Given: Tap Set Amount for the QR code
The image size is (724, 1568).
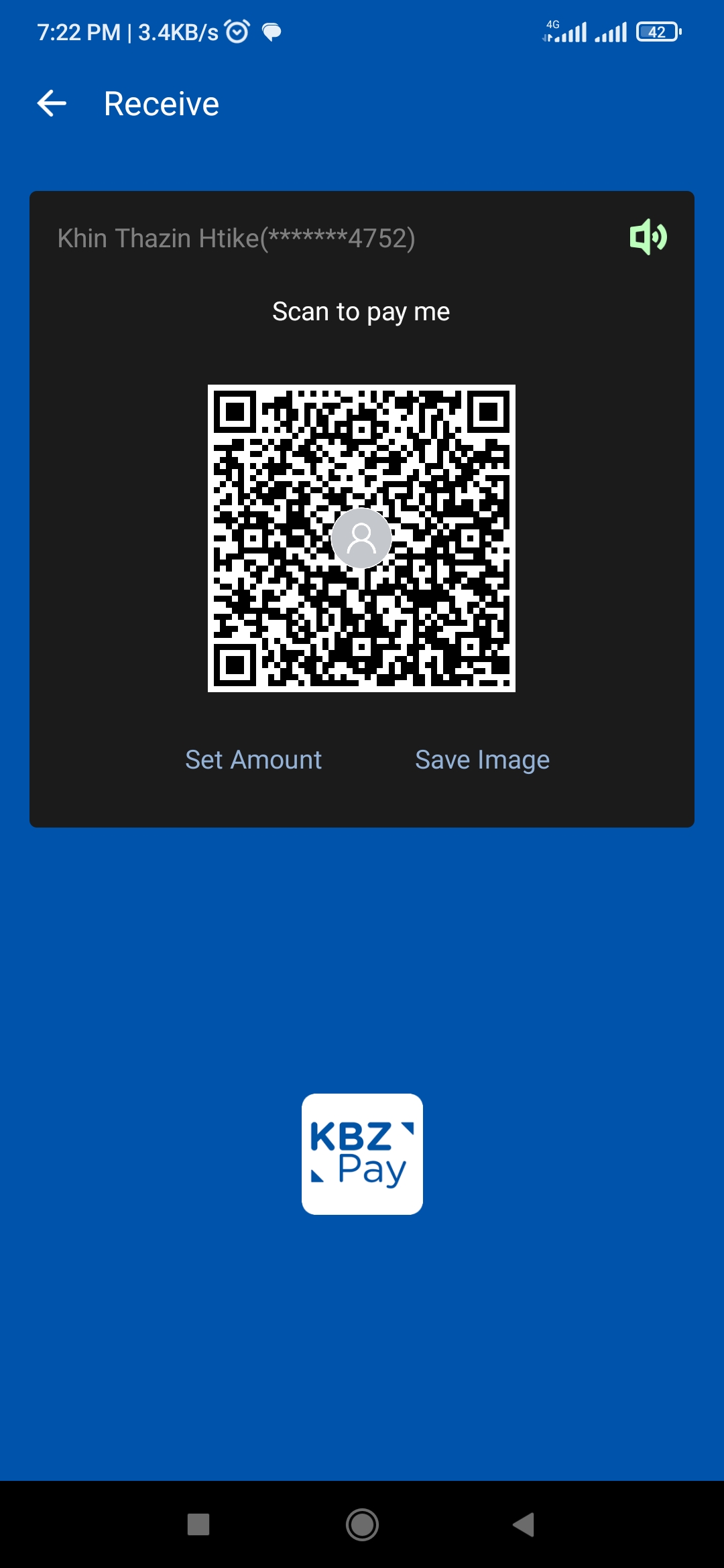Looking at the screenshot, I should (253, 760).
